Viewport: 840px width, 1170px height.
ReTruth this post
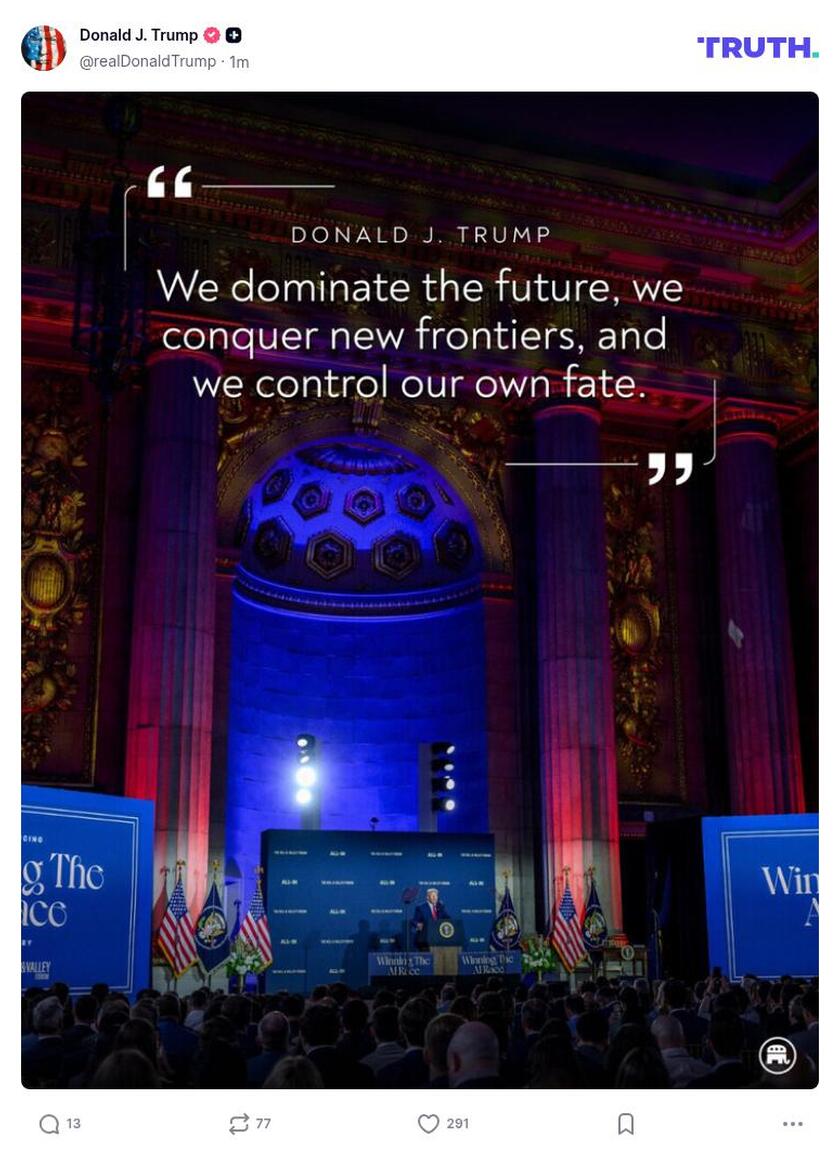pyautogui.click(x=238, y=1124)
